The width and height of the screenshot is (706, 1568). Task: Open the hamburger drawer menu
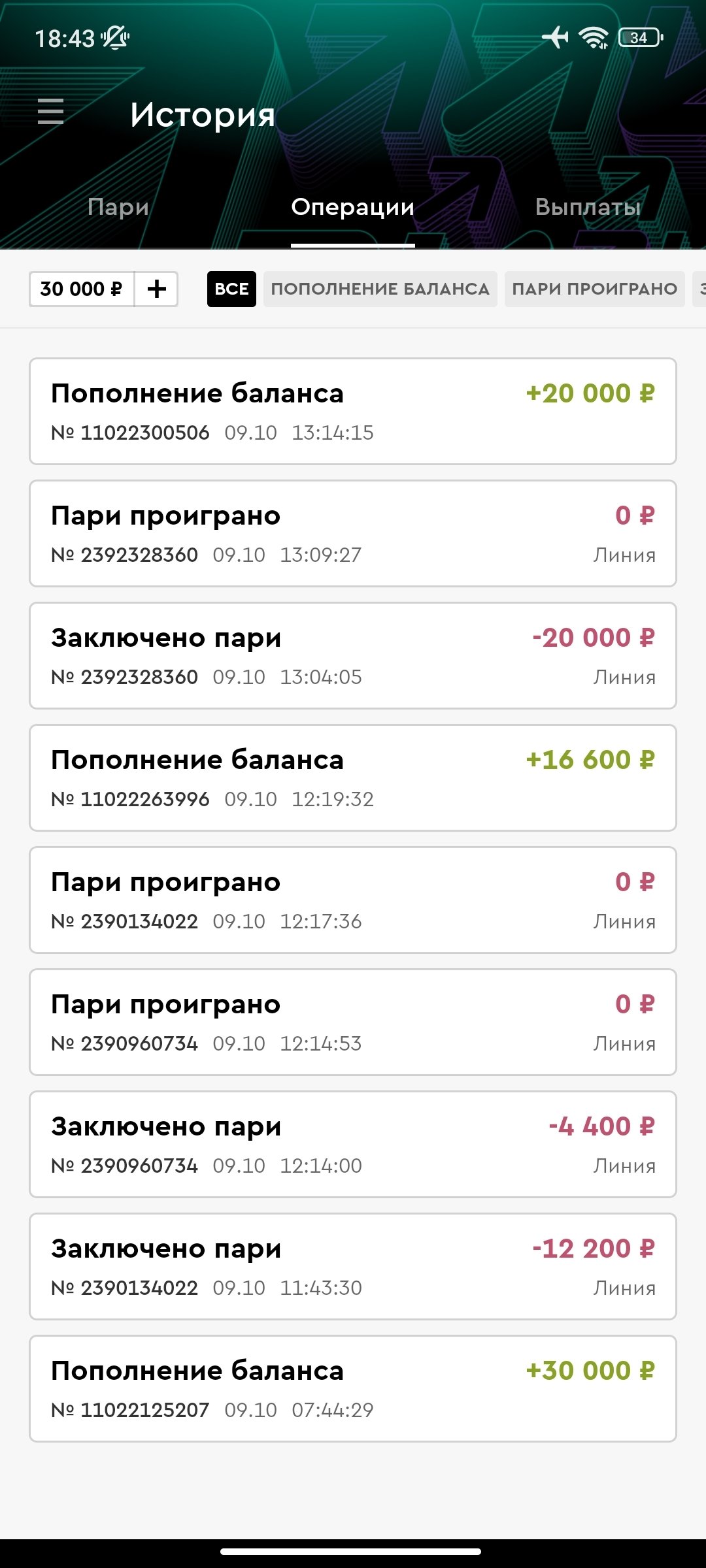[50, 112]
